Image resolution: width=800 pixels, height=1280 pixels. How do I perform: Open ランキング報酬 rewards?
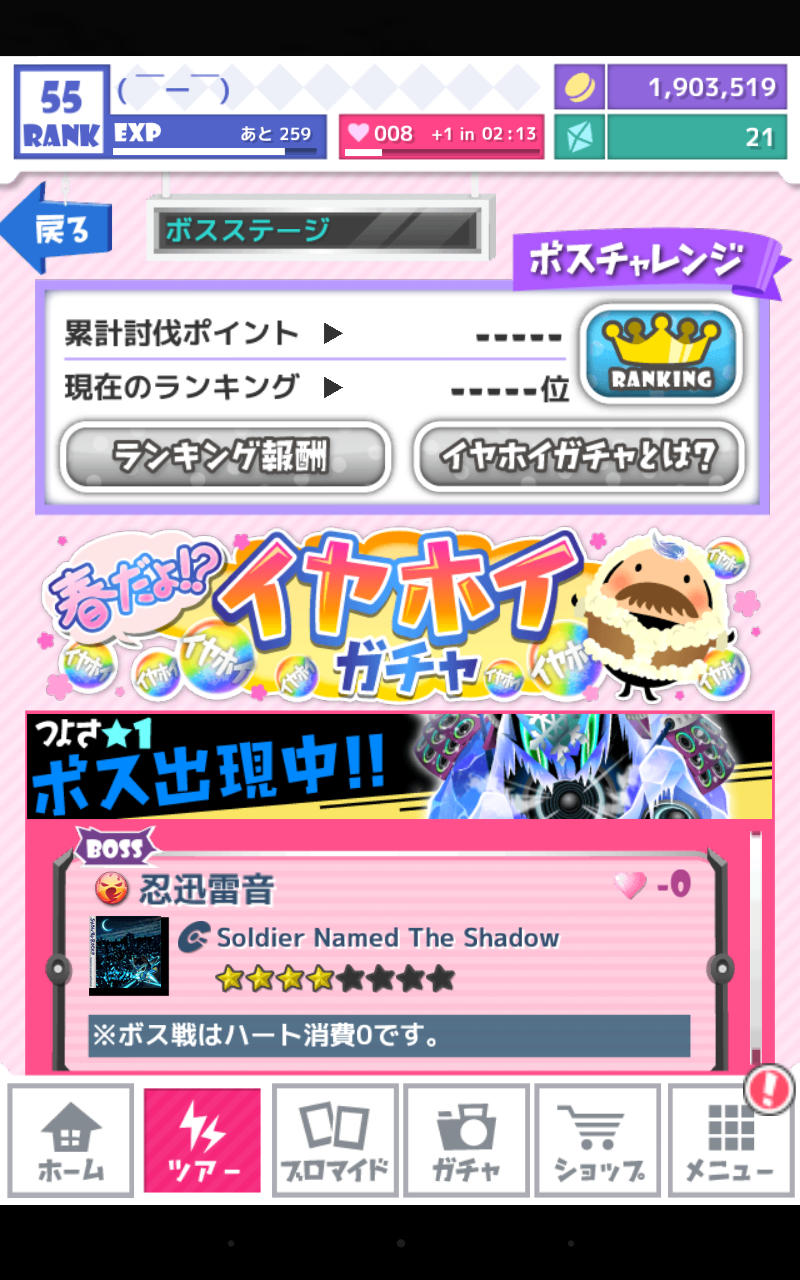click(225, 457)
